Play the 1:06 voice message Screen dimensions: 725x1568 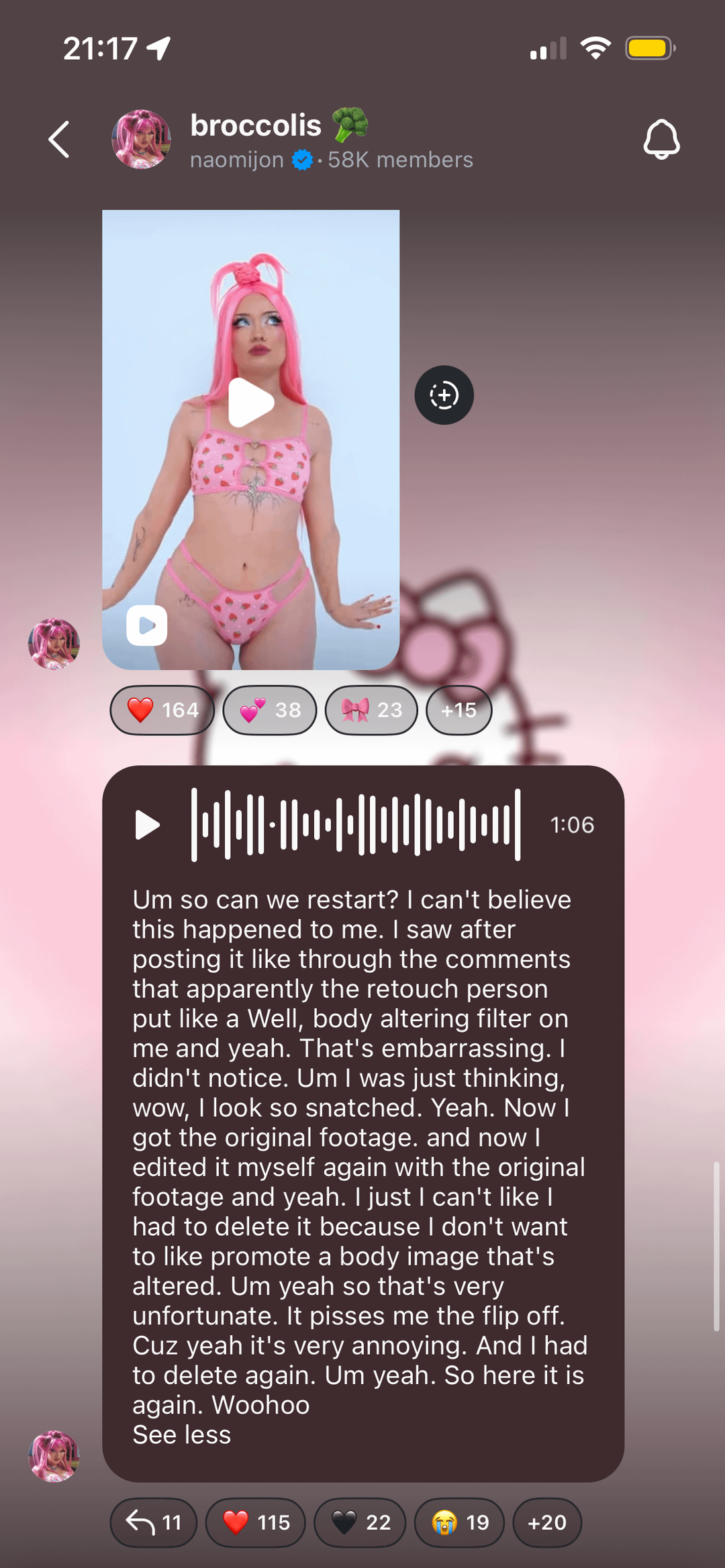pos(147,825)
